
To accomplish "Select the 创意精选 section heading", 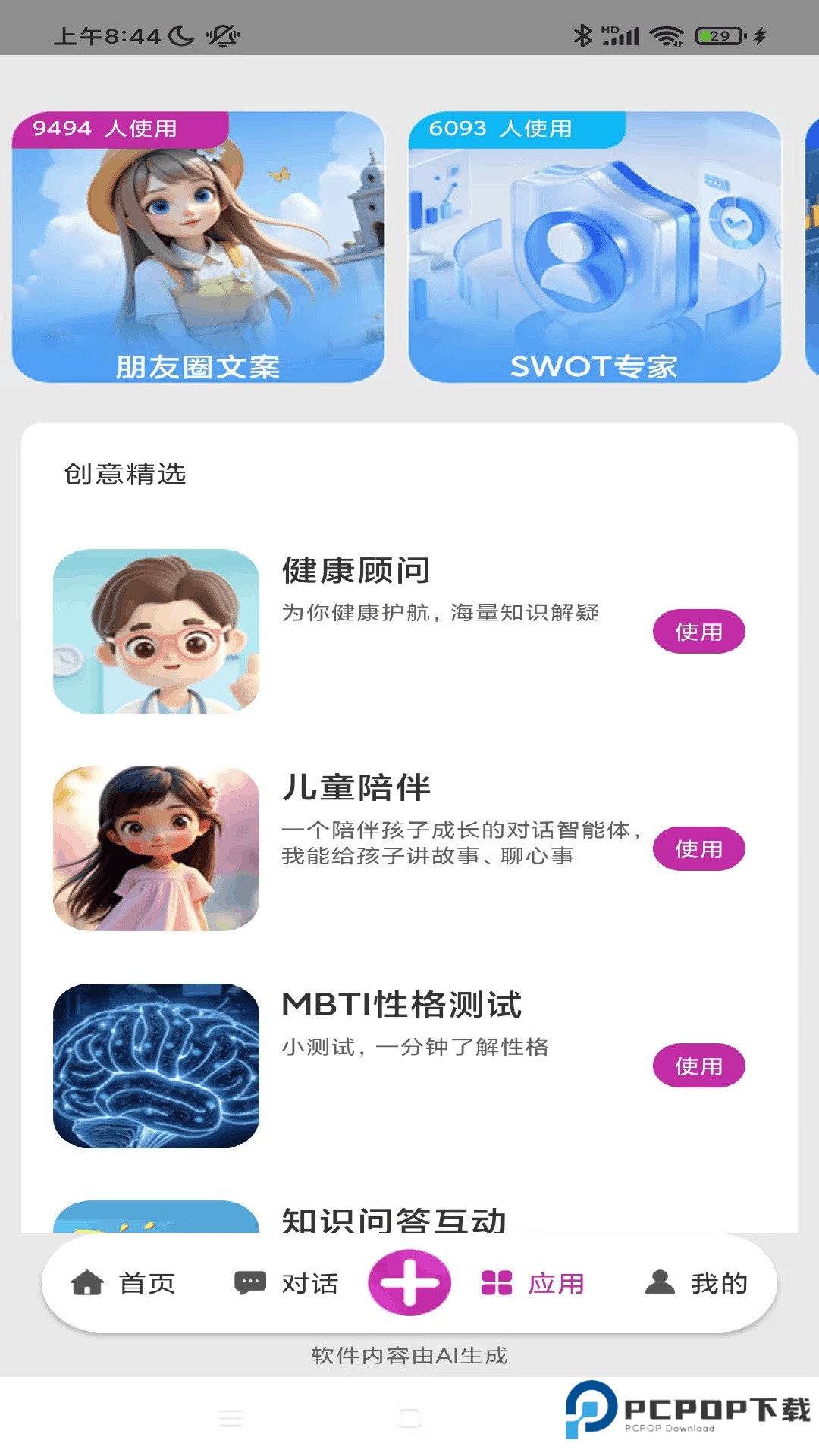I will tap(126, 475).
